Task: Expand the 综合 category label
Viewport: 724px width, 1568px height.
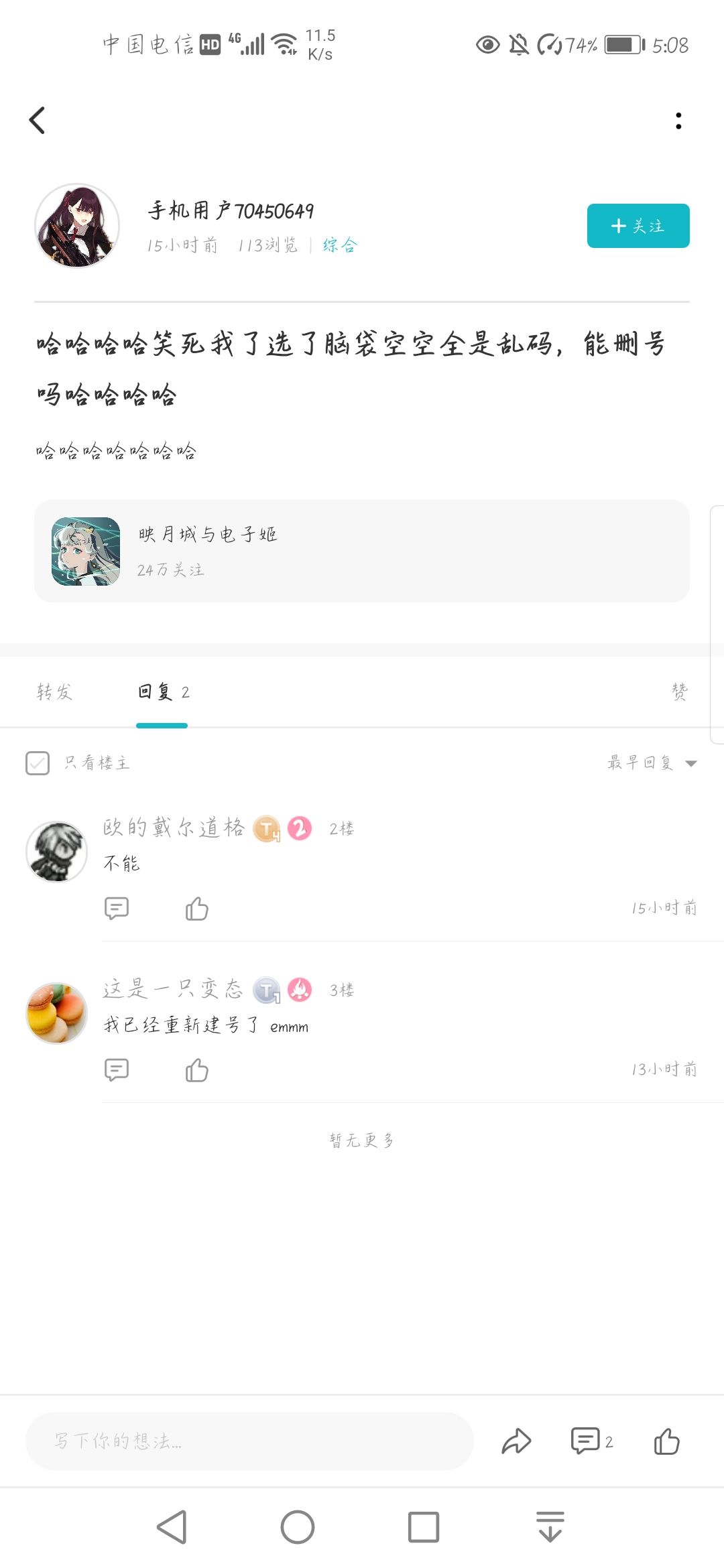Action: [x=339, y=245]
